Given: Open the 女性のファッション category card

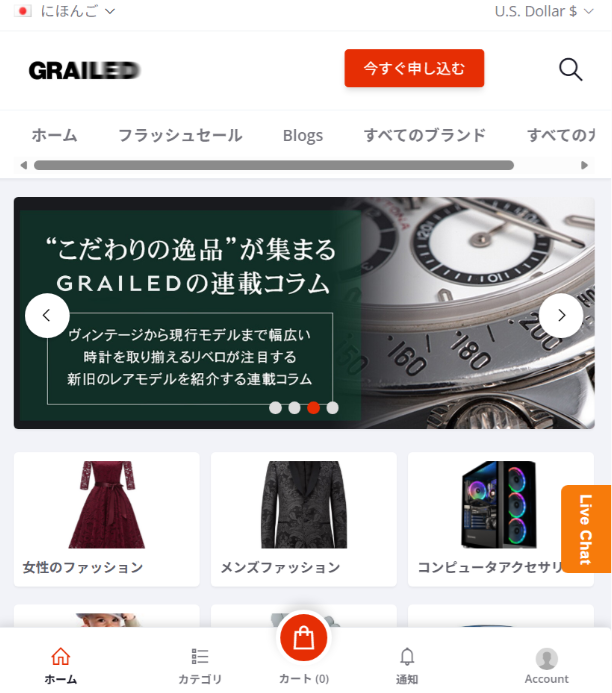Looking at the screenshot, I should 106,518.
